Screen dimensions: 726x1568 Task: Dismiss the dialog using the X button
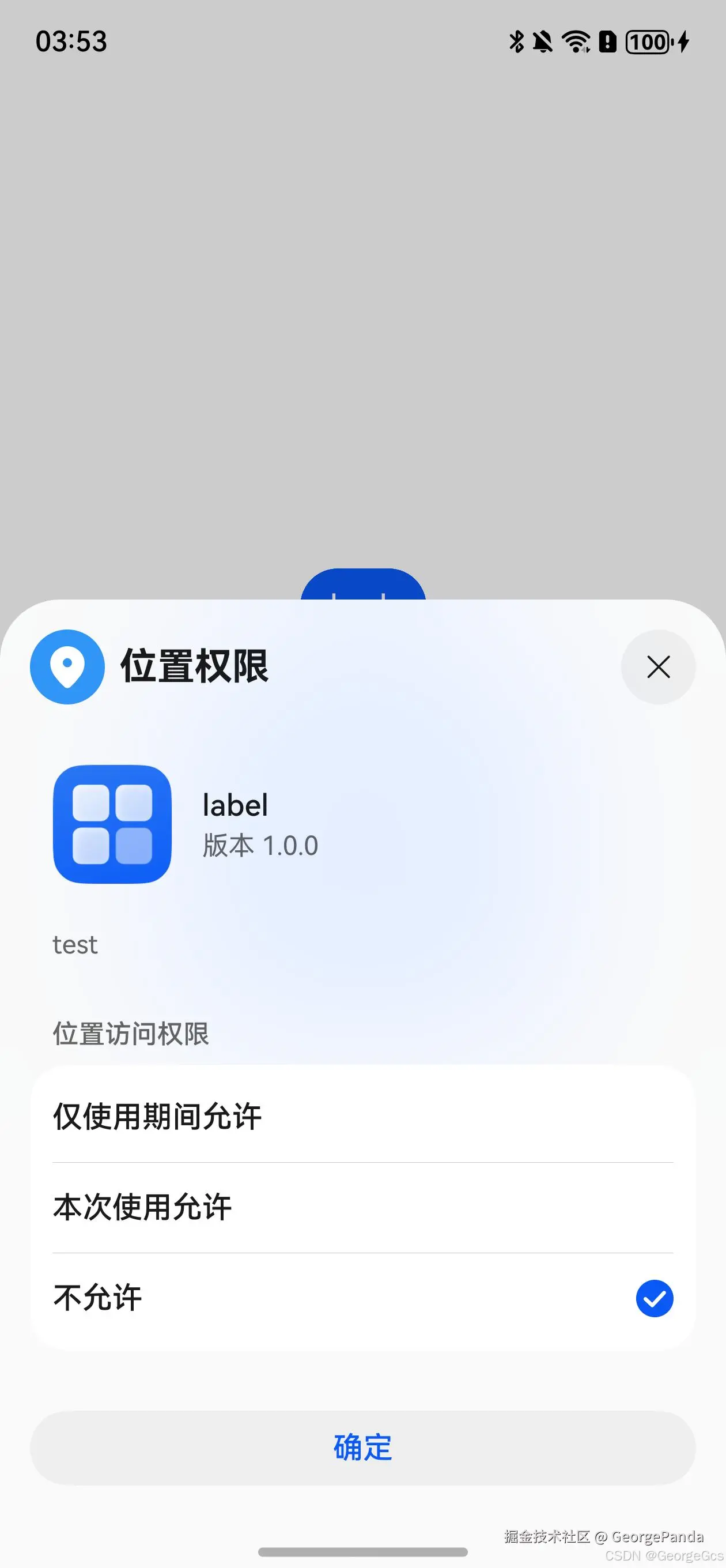point(659,666)
